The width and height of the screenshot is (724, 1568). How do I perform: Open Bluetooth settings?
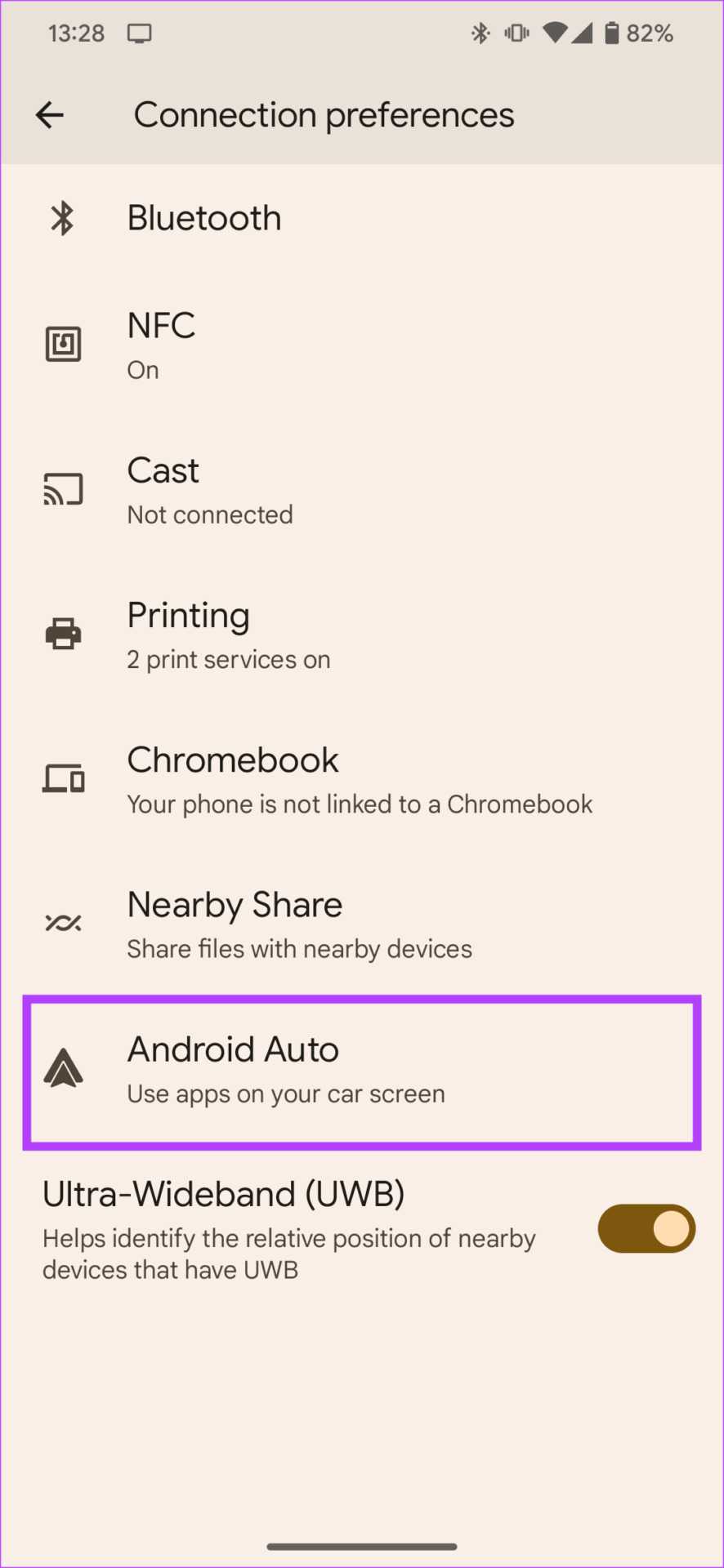204,218
